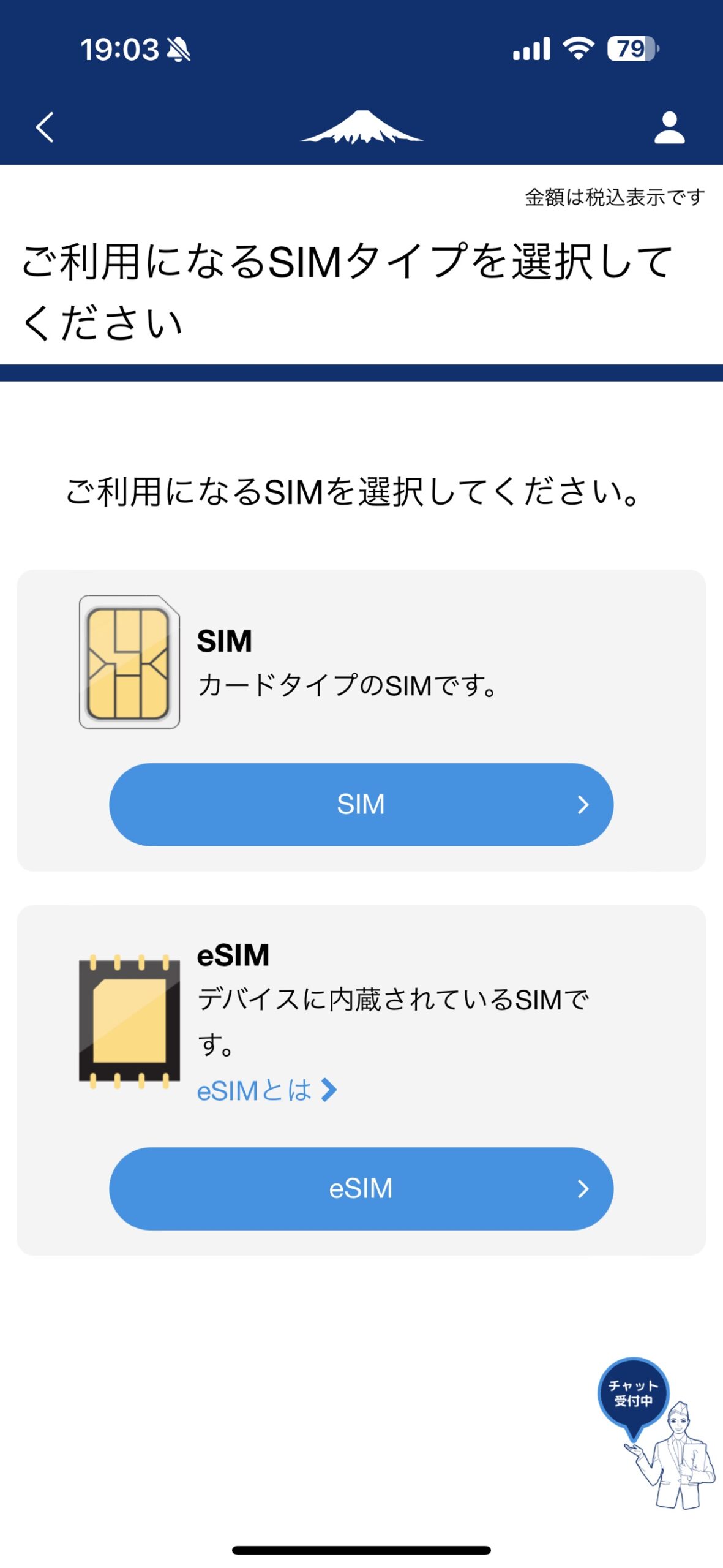Go back using the header arrow
Screen dimensions: 723x1568
point(45,127)
